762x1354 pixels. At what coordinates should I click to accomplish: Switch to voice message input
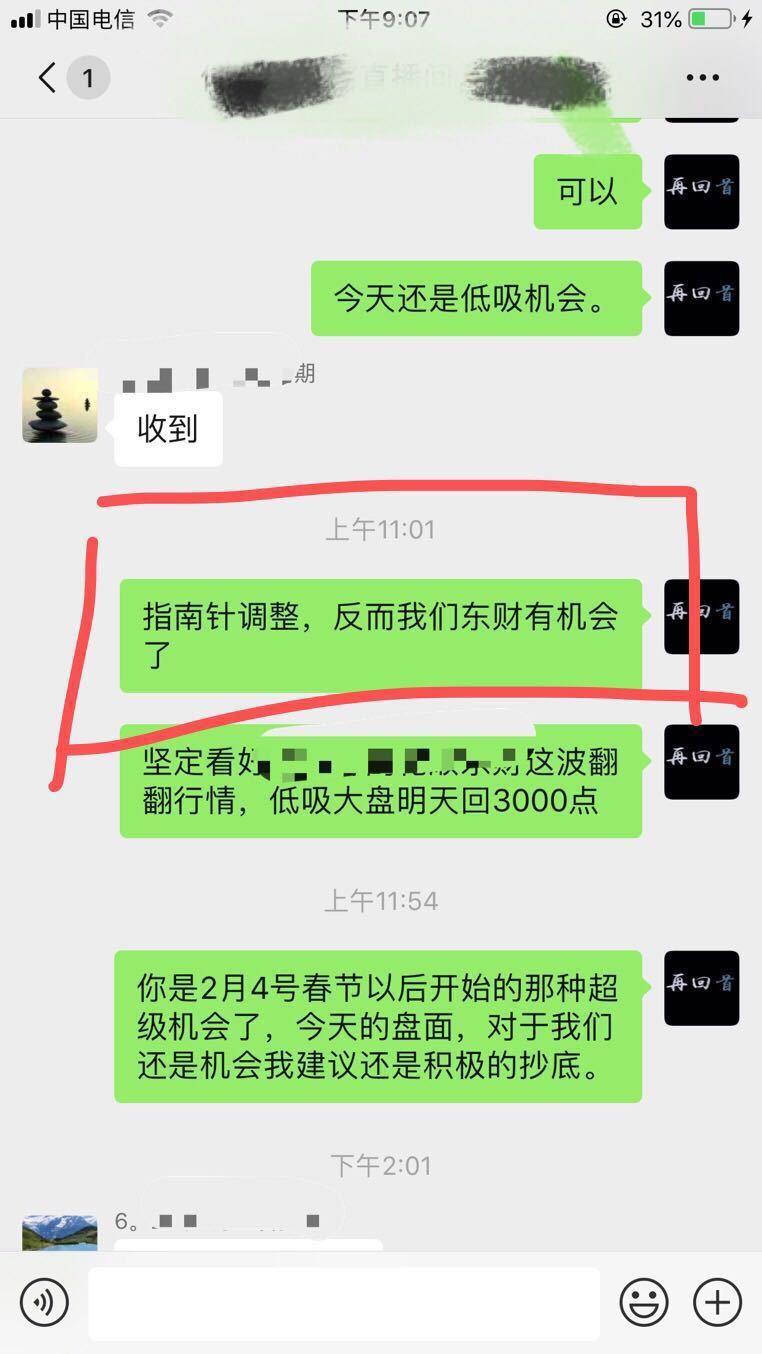(45, 1302)
